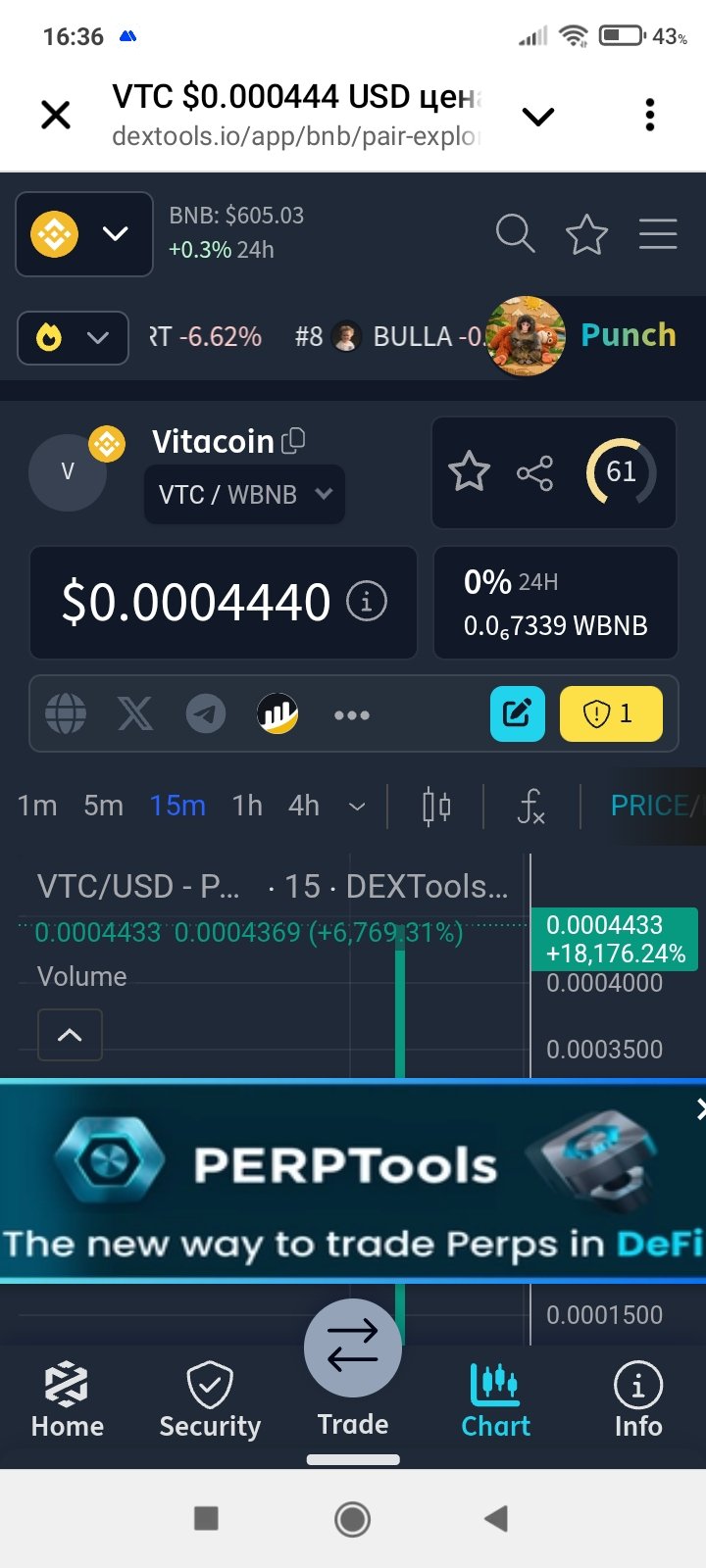Copy the Vitacoin contract address
The height and width of the screenshot is (1568, 706).
coord(293,442)
